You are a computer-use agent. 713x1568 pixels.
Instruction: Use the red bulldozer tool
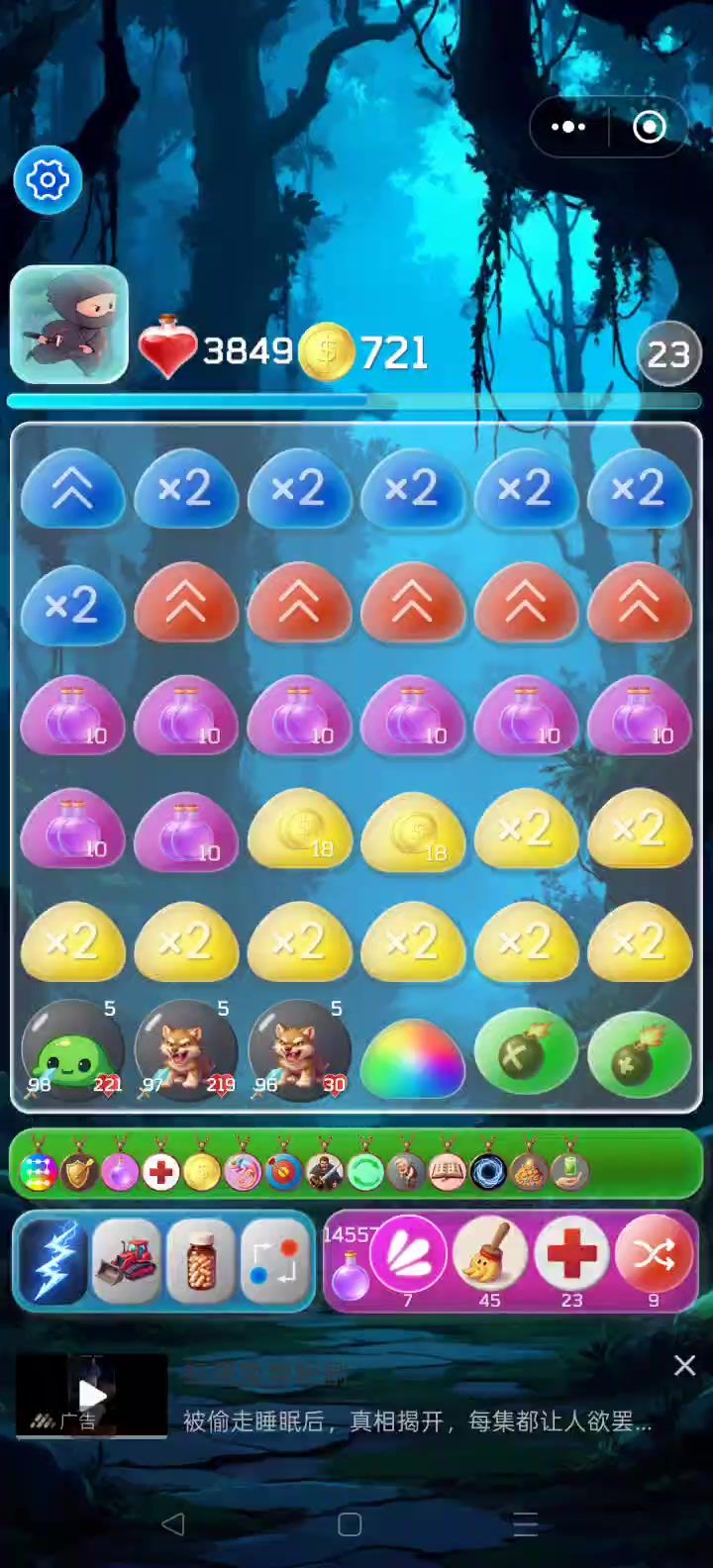(x=126, y=1261)
